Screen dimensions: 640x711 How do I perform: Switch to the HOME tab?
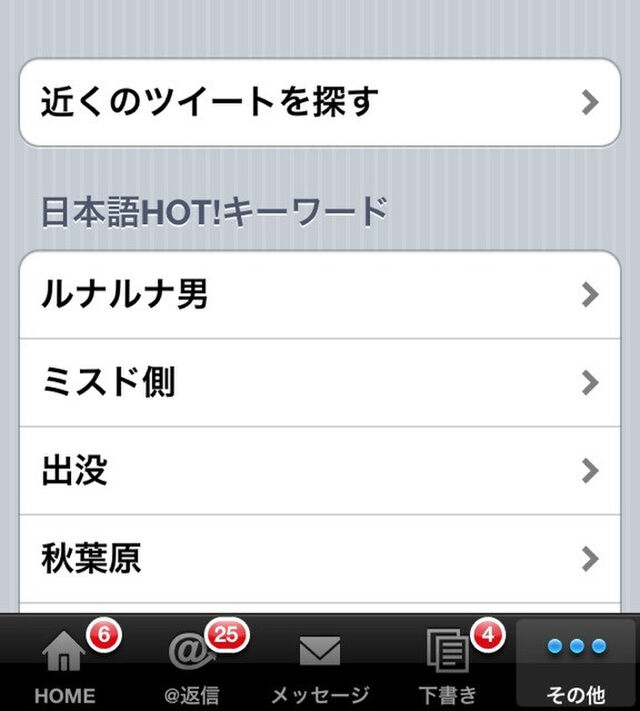(x=66, y=665)
